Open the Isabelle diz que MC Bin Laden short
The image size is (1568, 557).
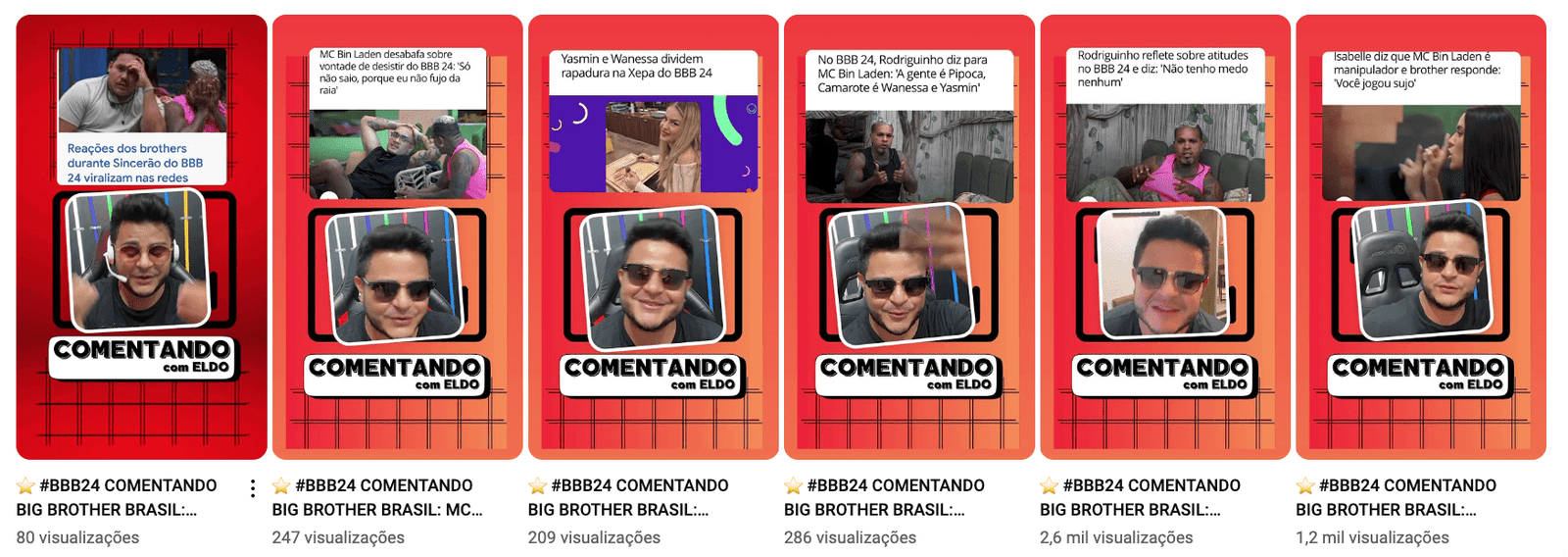point(1420,237)
